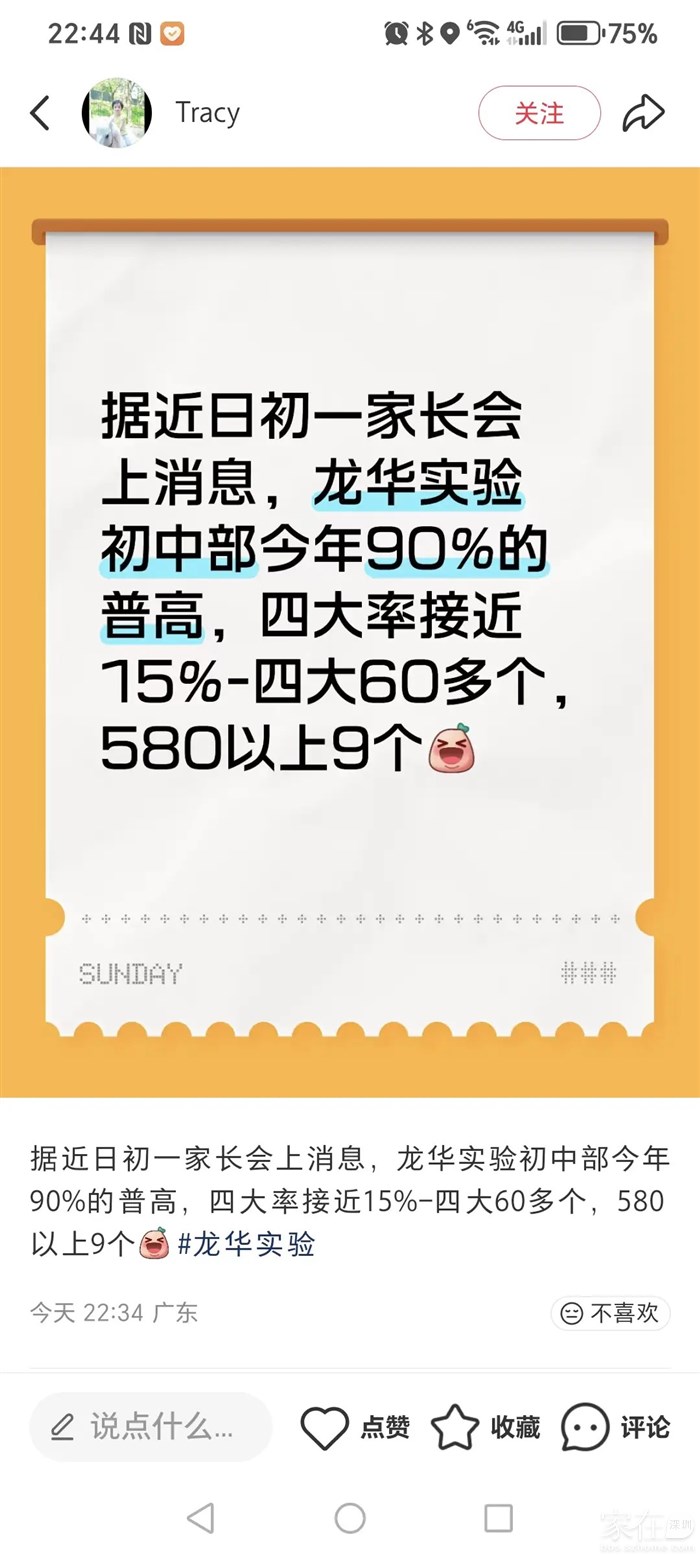Viewport: 700px width, 1555px height.
Task: Go to the system home screen
Action: click(350, 1517)
